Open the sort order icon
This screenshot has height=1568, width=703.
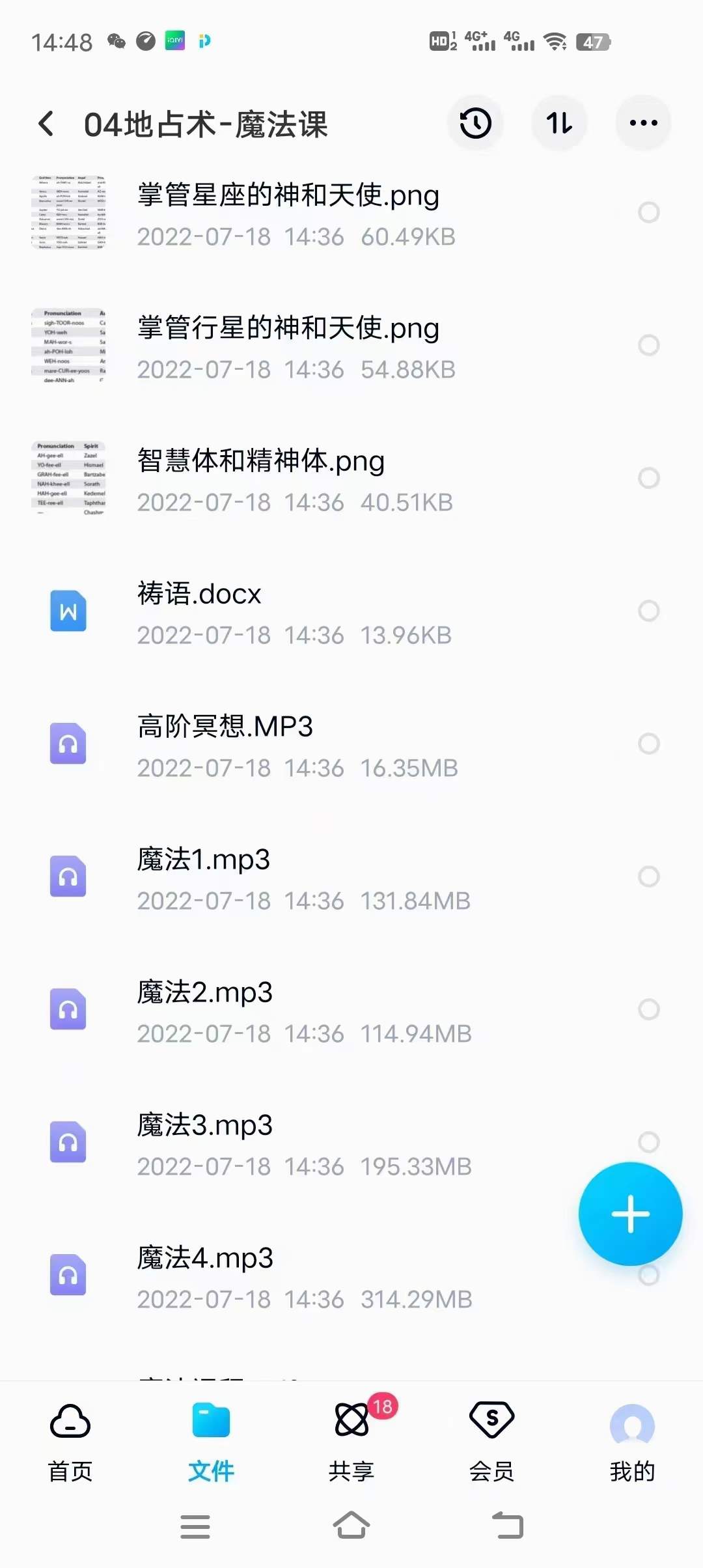click(558, 123)
